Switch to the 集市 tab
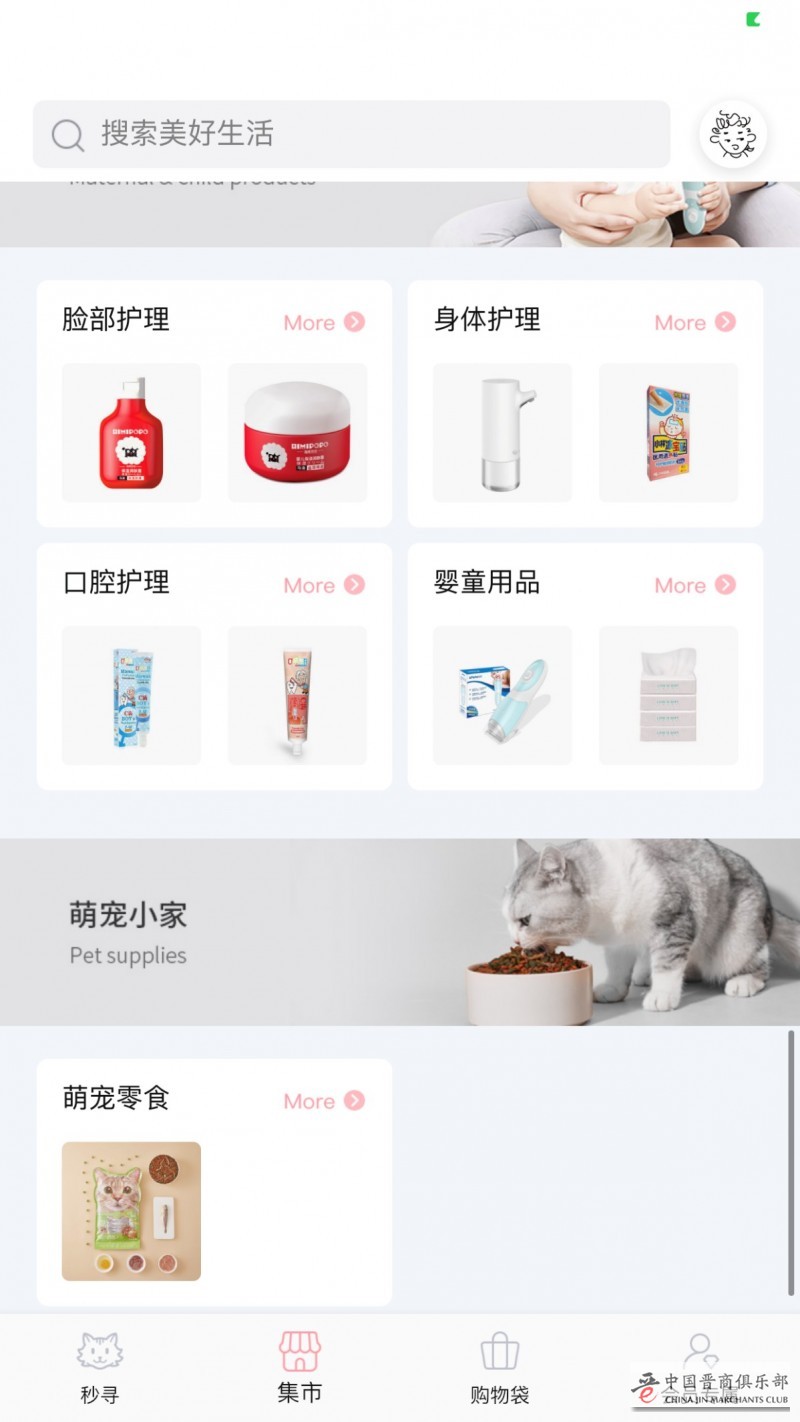The image size is (800, 1422). pos(299,1367)
